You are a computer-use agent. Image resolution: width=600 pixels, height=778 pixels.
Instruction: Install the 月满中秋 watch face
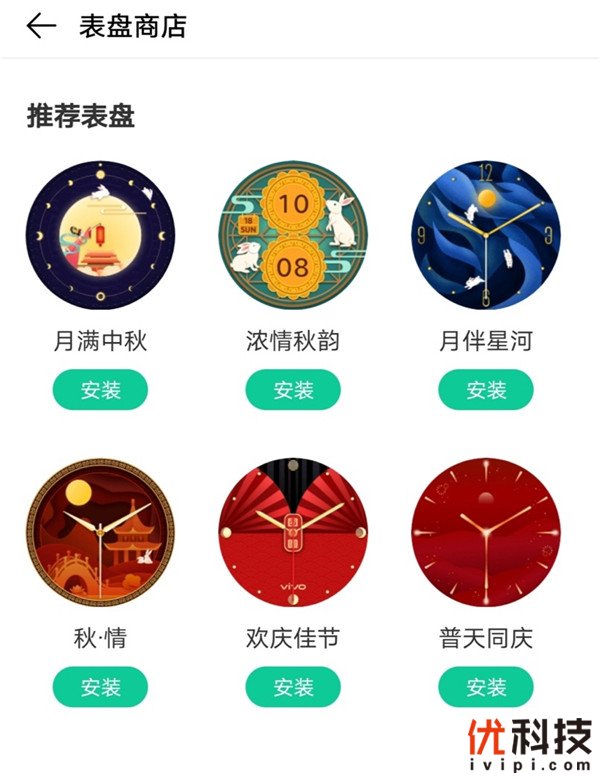[x=100, y=390]
